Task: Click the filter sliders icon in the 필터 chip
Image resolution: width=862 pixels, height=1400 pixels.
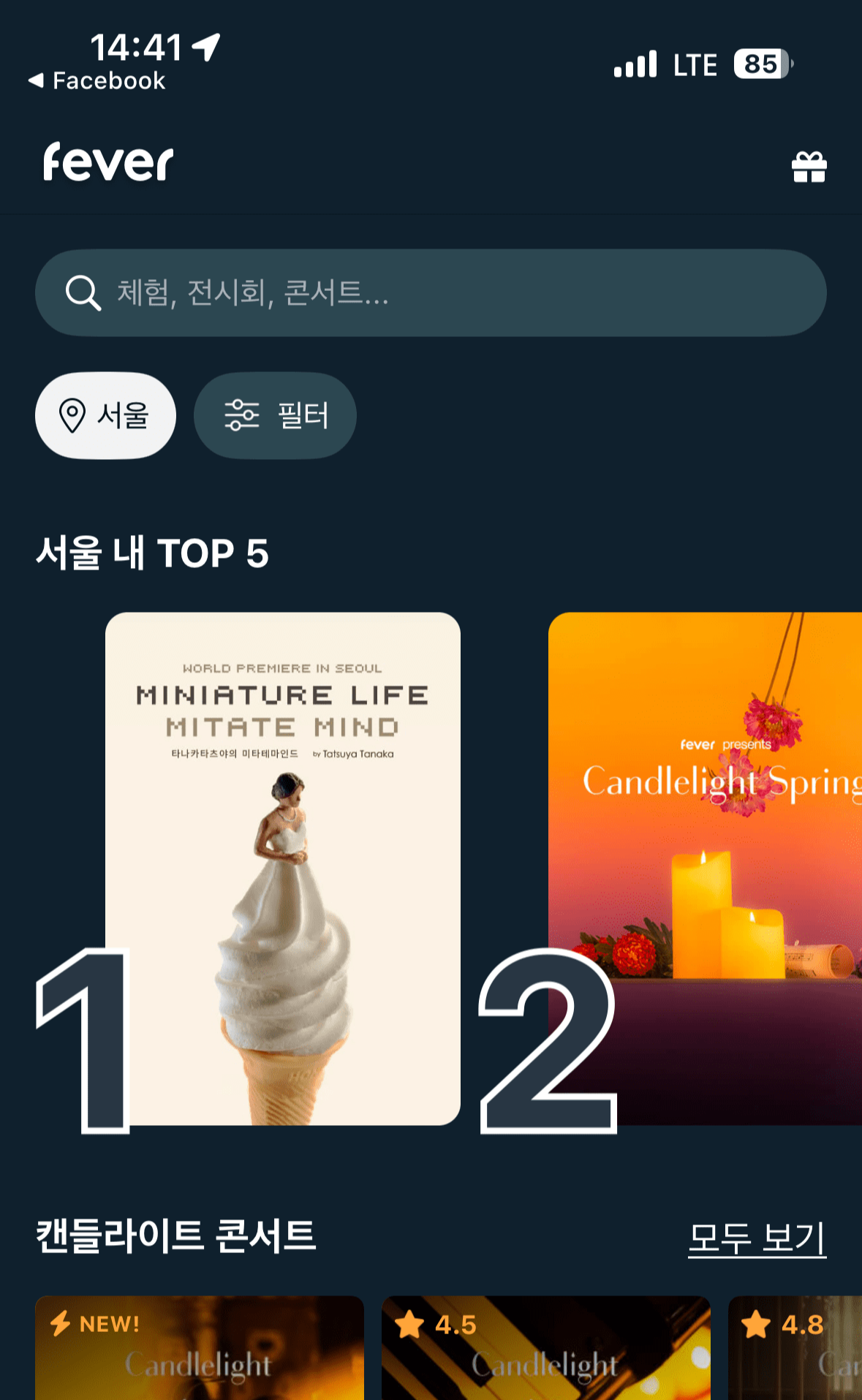Action: coord(241,415)
